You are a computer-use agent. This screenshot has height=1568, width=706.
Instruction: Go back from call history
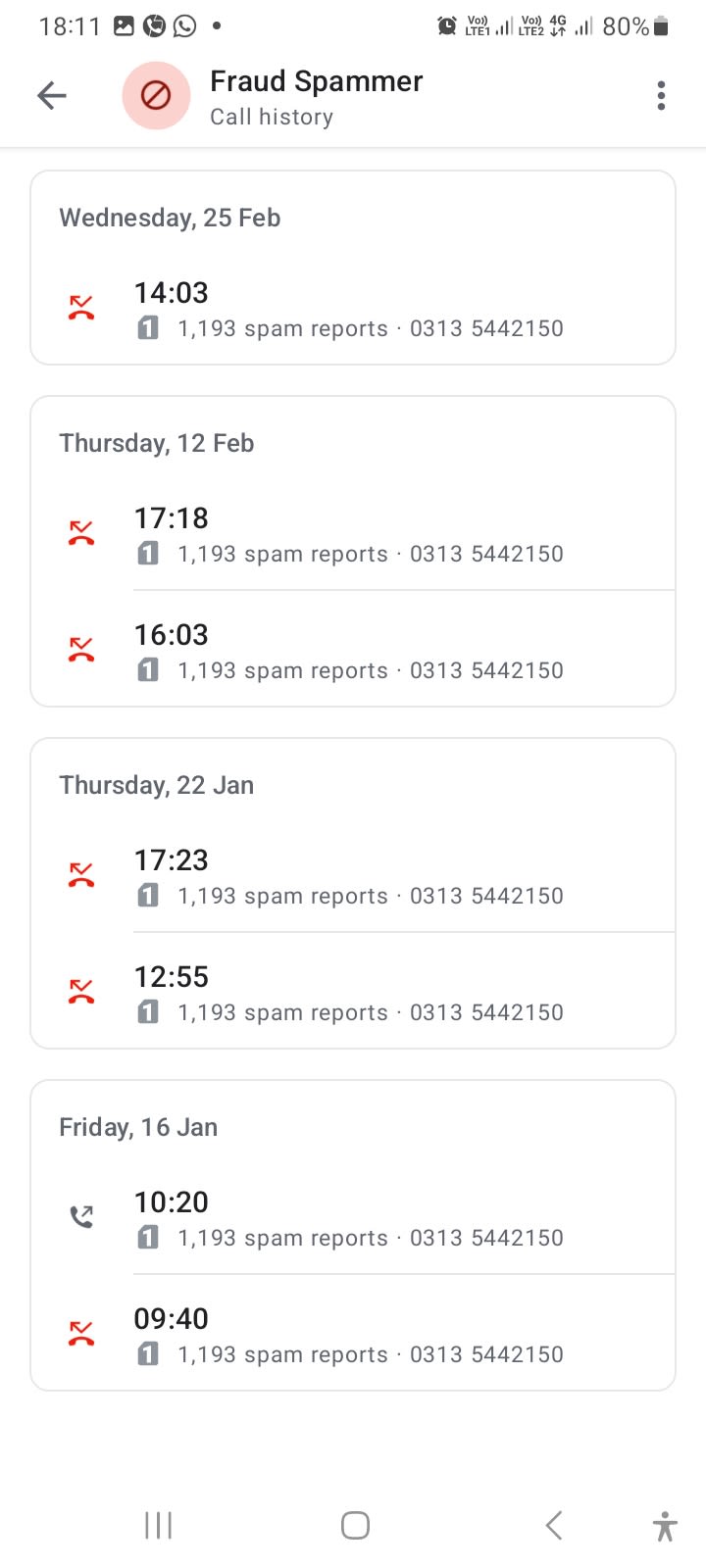pos(52,95)
